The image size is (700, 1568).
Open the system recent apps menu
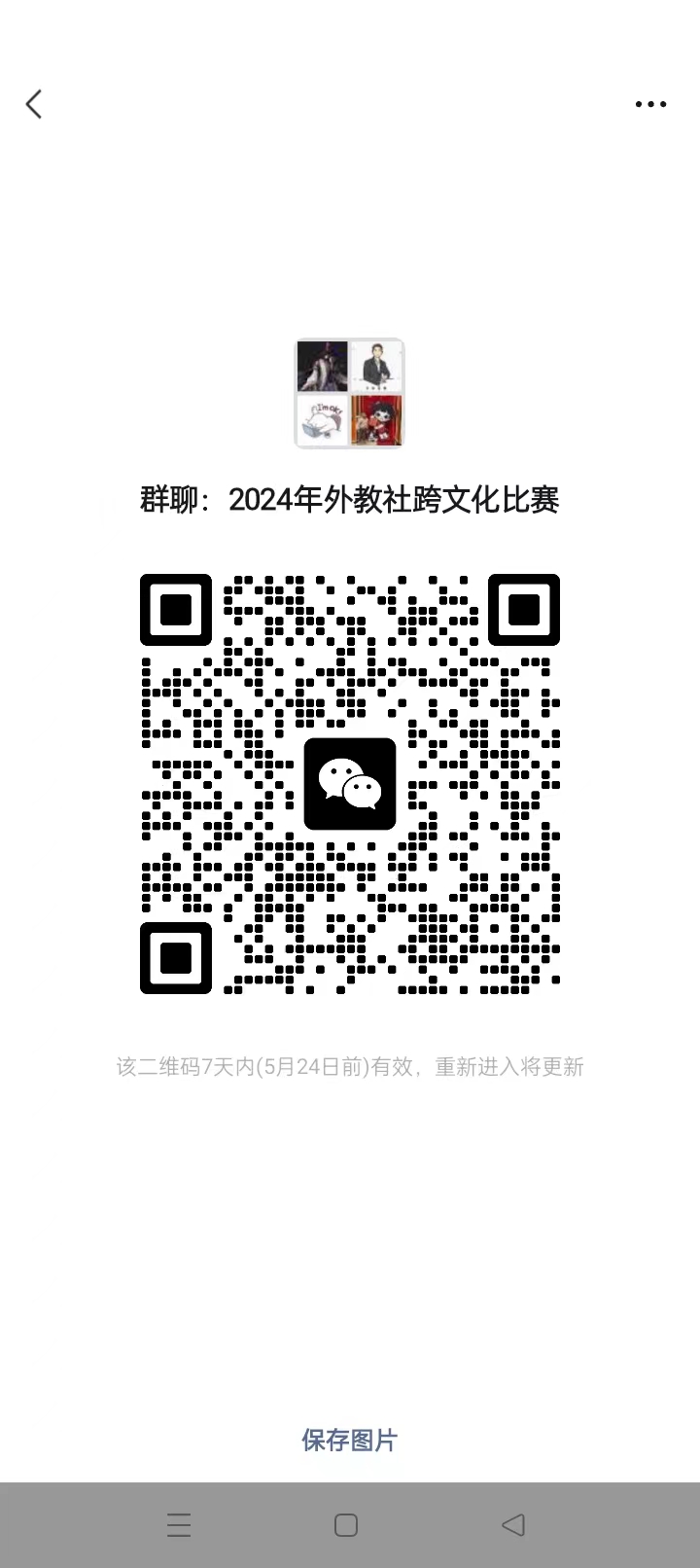click(179, 1524)
